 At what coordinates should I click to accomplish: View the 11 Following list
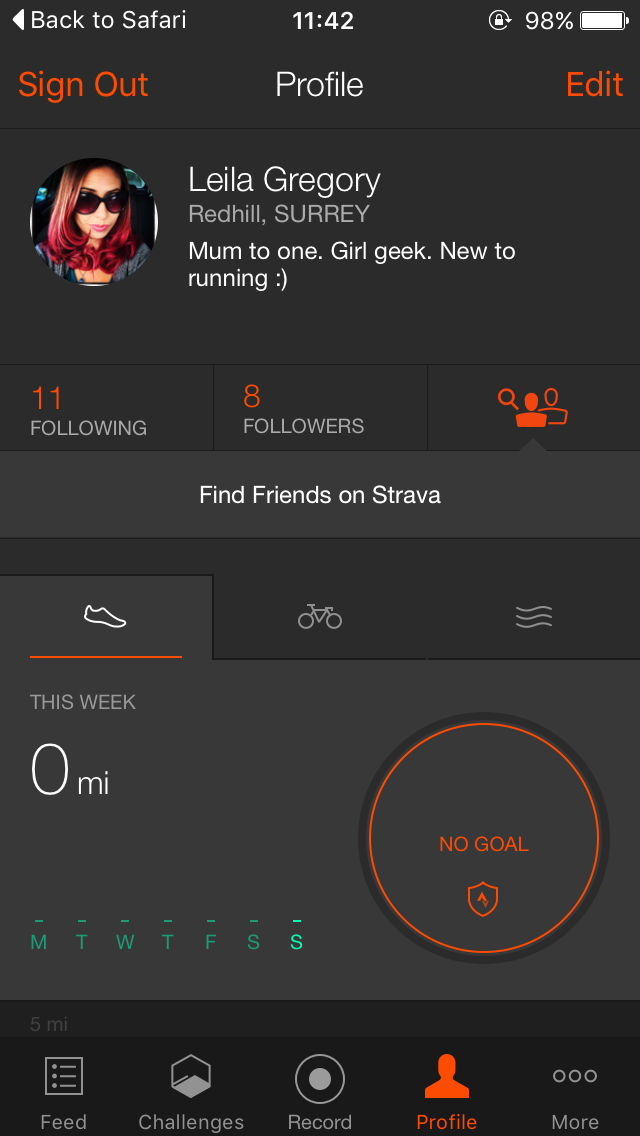click(x=88, y=411)
